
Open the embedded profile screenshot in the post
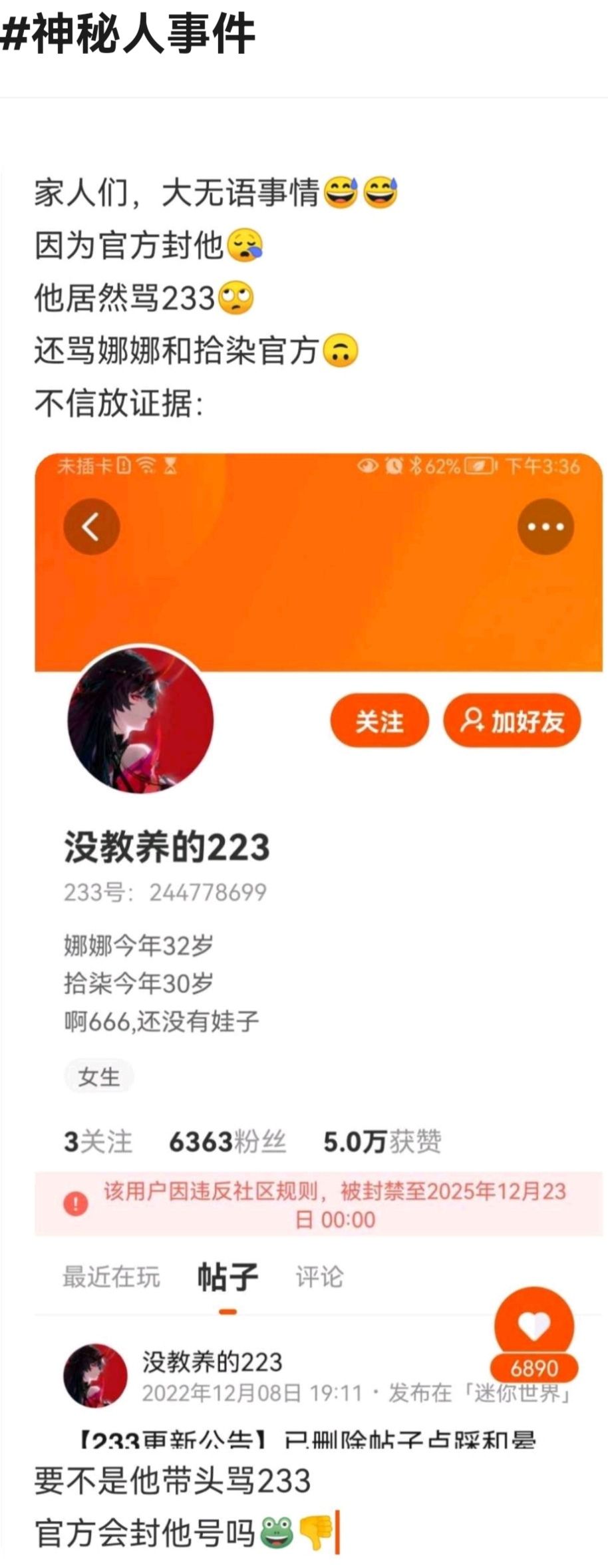tap(319, 951)
